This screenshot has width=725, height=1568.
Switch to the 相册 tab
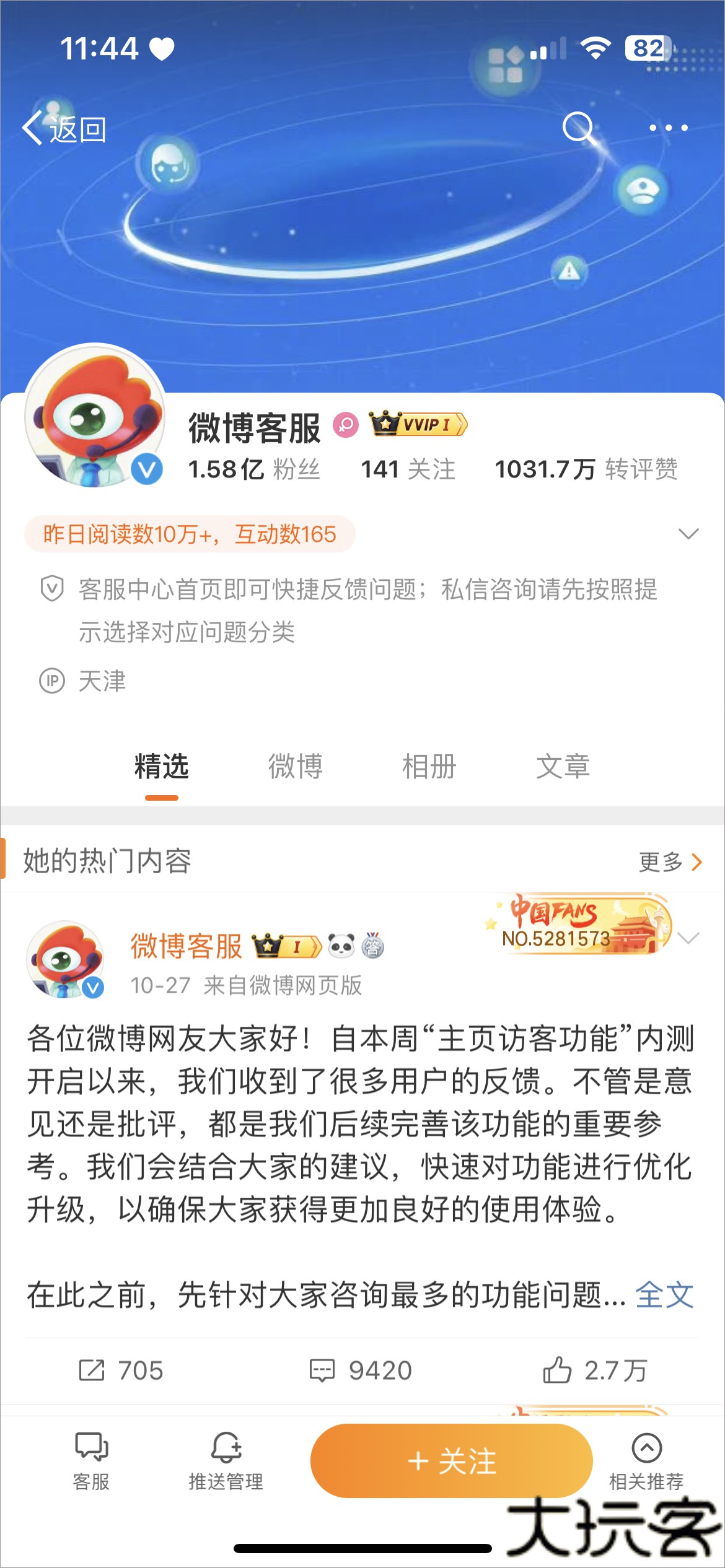[x=429, y=767]
